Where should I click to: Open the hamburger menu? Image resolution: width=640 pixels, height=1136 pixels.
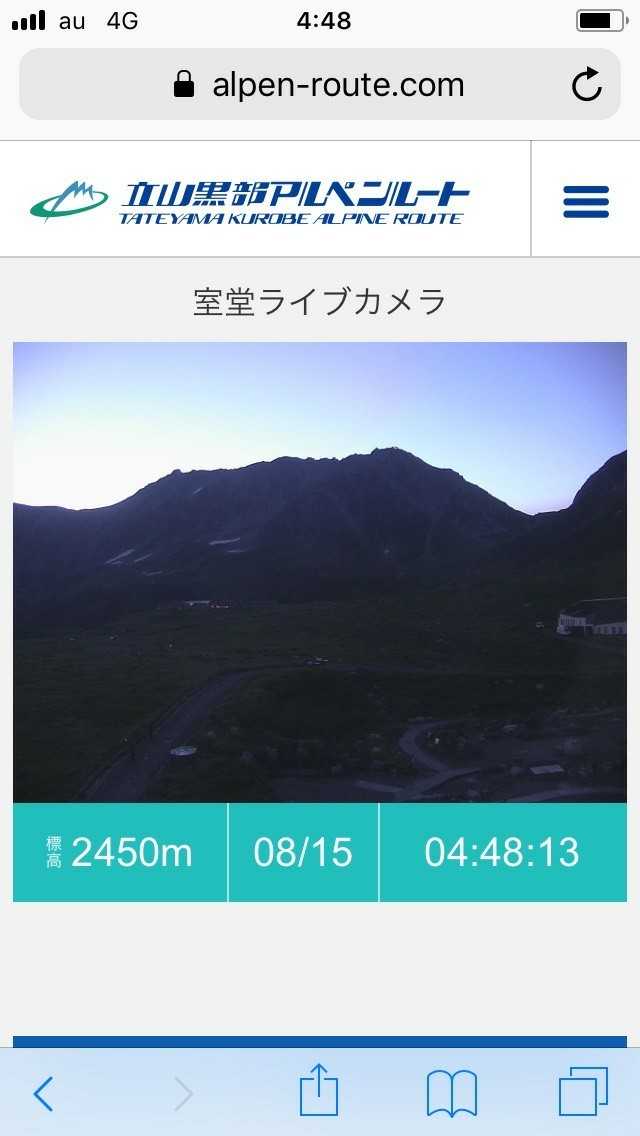(585, 201)
